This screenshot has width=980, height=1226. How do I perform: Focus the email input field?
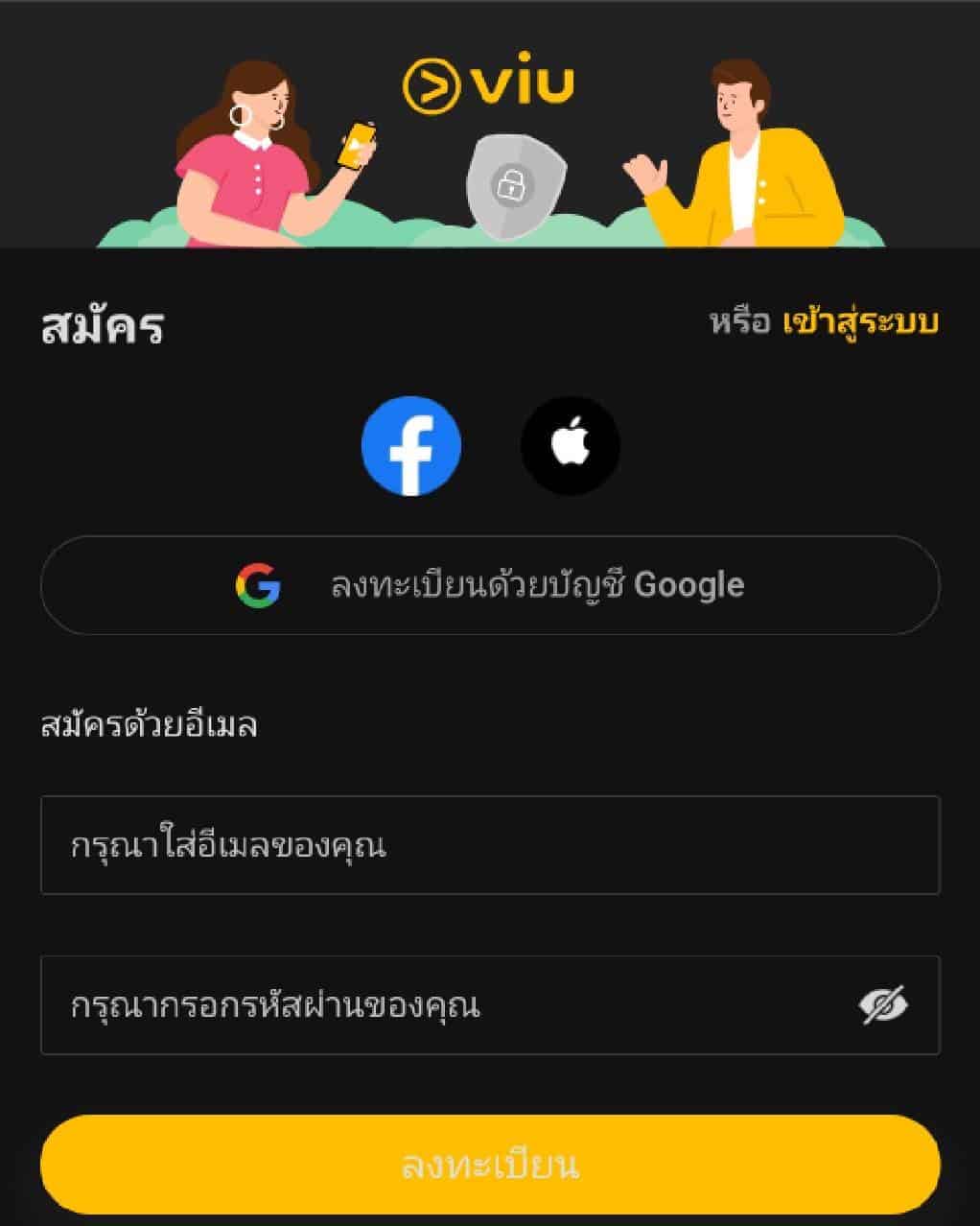pyautogui.click(x=490, y=845)
